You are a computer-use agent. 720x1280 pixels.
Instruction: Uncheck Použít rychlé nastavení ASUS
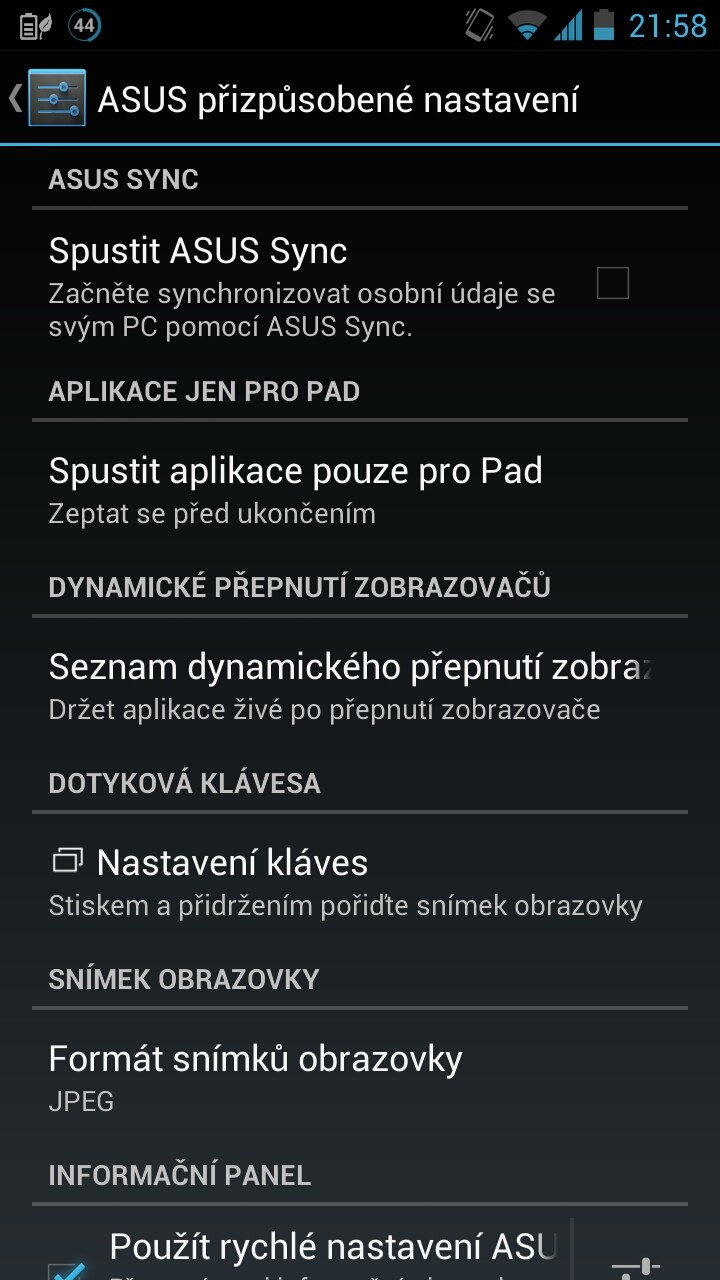coord(68,1270)
